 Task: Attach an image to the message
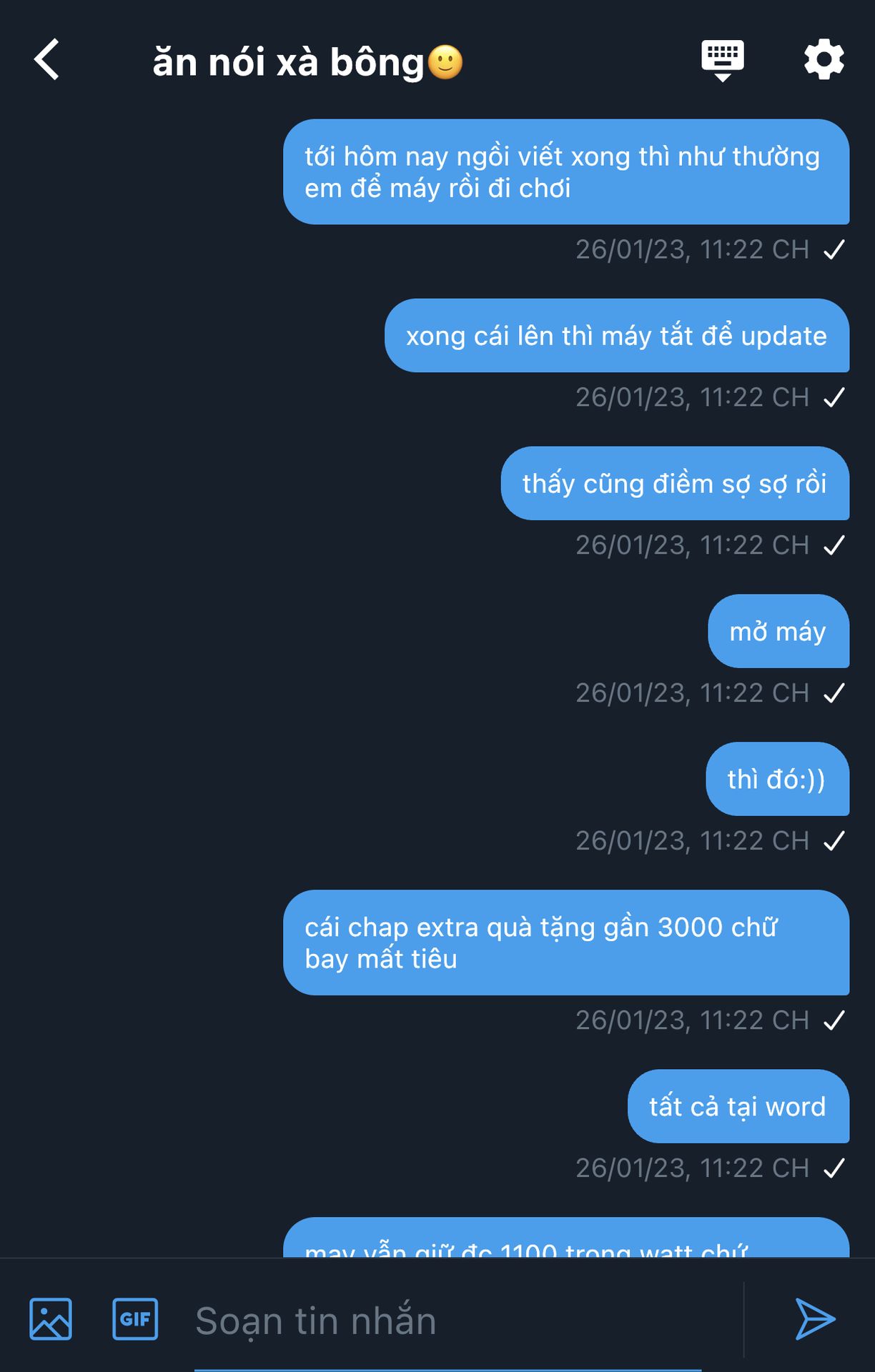coord(51,1319)
